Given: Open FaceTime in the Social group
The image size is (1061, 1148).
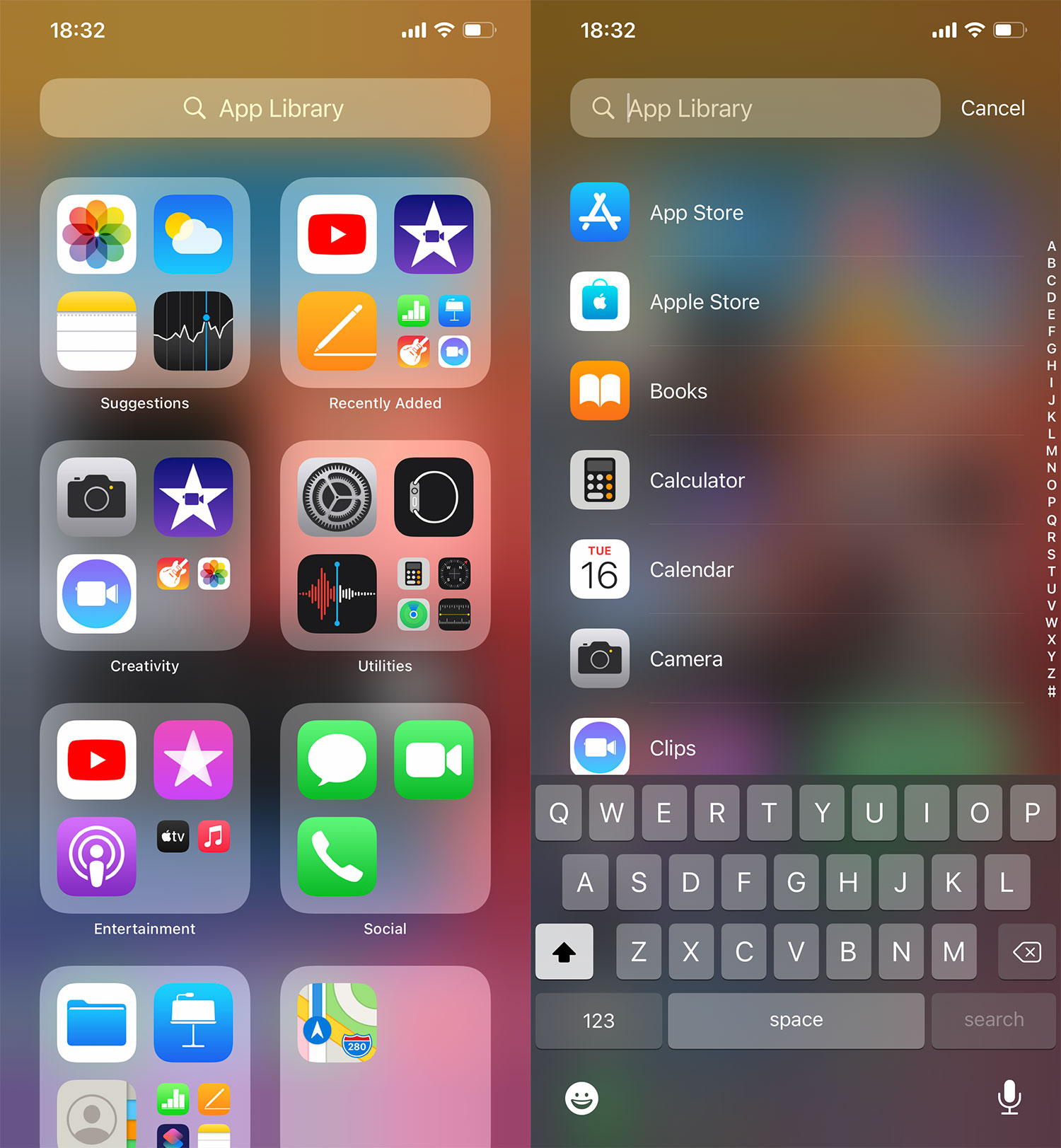Looking at the screenshot, I should [x=434, y=760].
